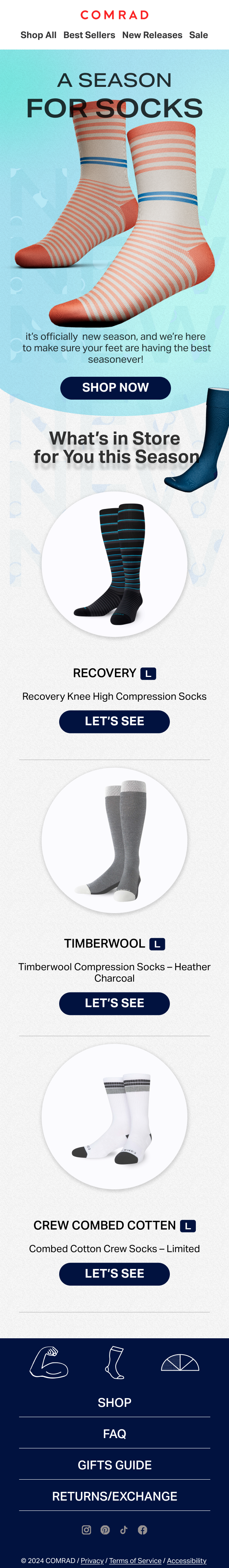Go to Best Sellers
This screenshot has height=1568, width=229.
89,35
